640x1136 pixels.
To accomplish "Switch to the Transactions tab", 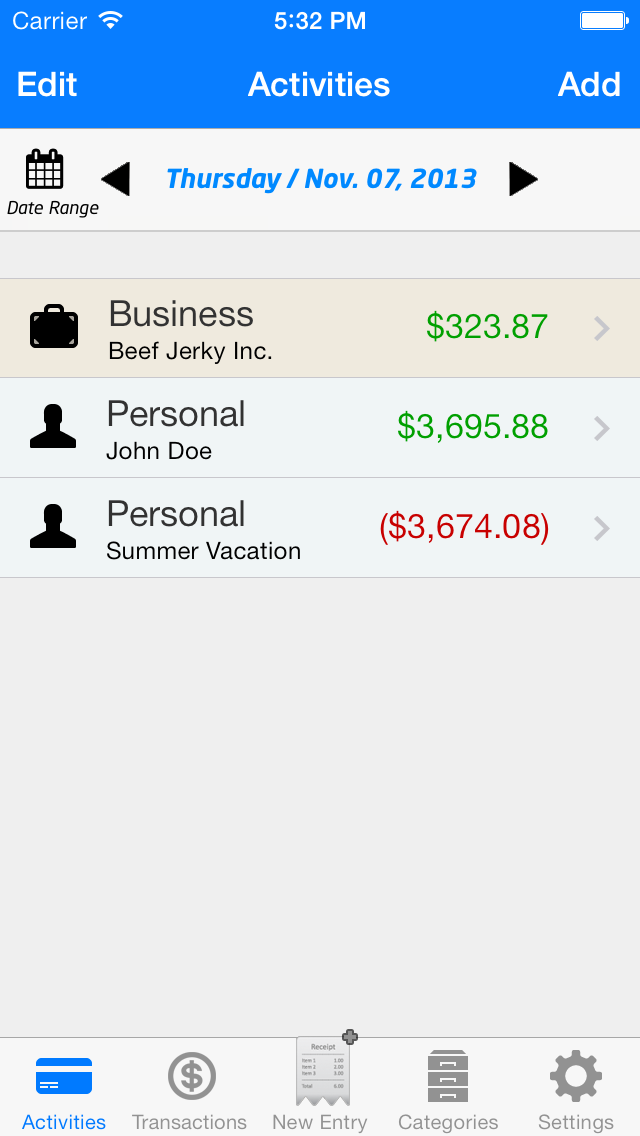I will 190,1089.
